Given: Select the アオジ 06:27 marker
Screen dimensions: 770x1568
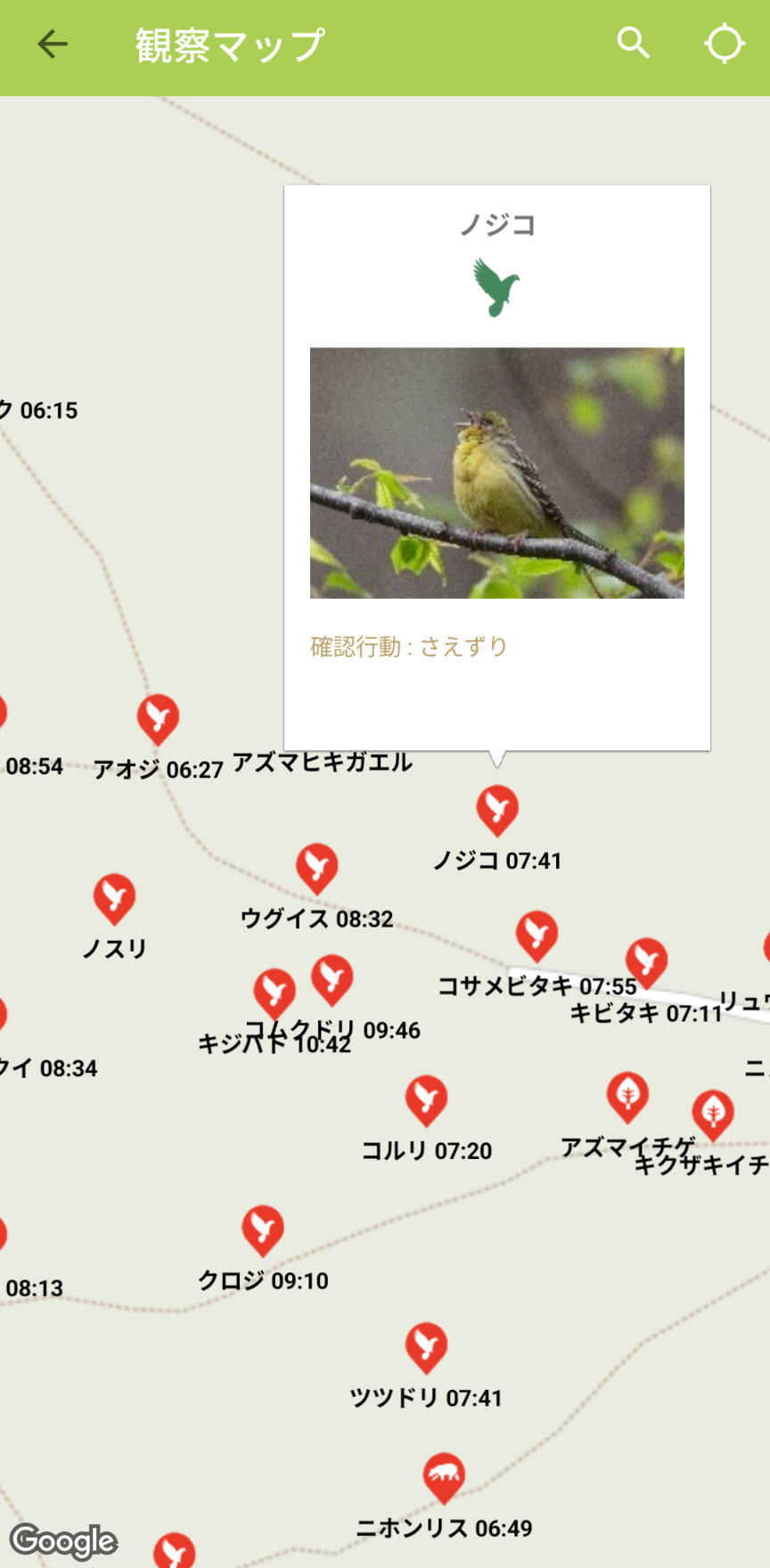Looking at the screenshot, I should click(x=158, y=716).
